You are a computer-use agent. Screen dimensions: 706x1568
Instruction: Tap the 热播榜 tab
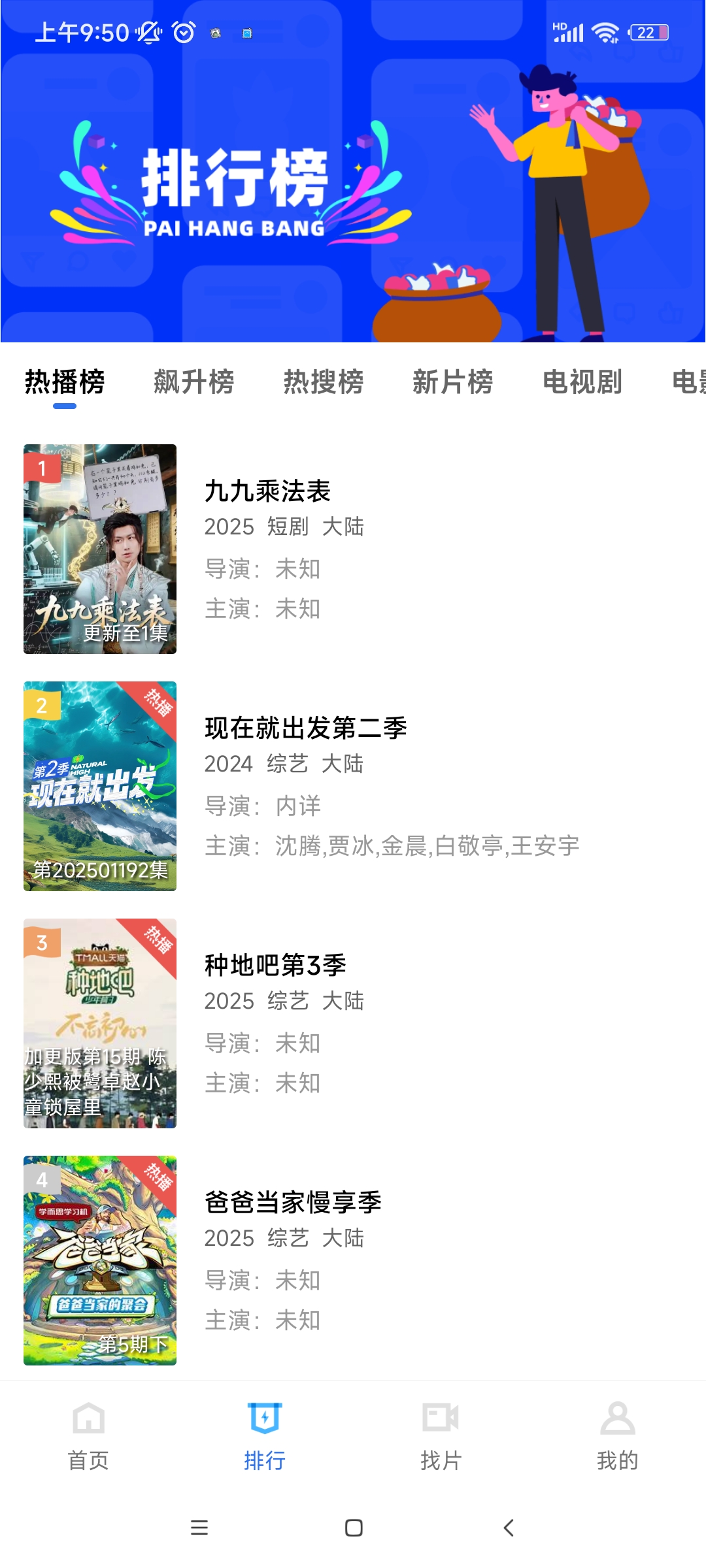tap(65, 382)
